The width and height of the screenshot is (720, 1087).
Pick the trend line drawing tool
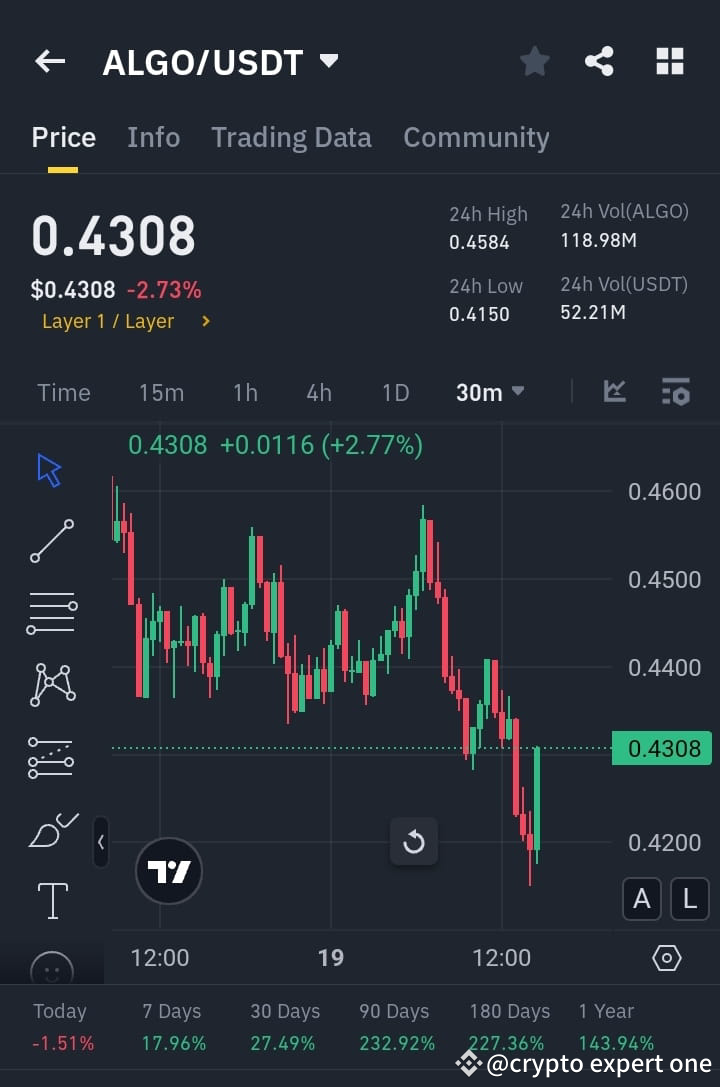pyautogui.click(x=51, y=541)
